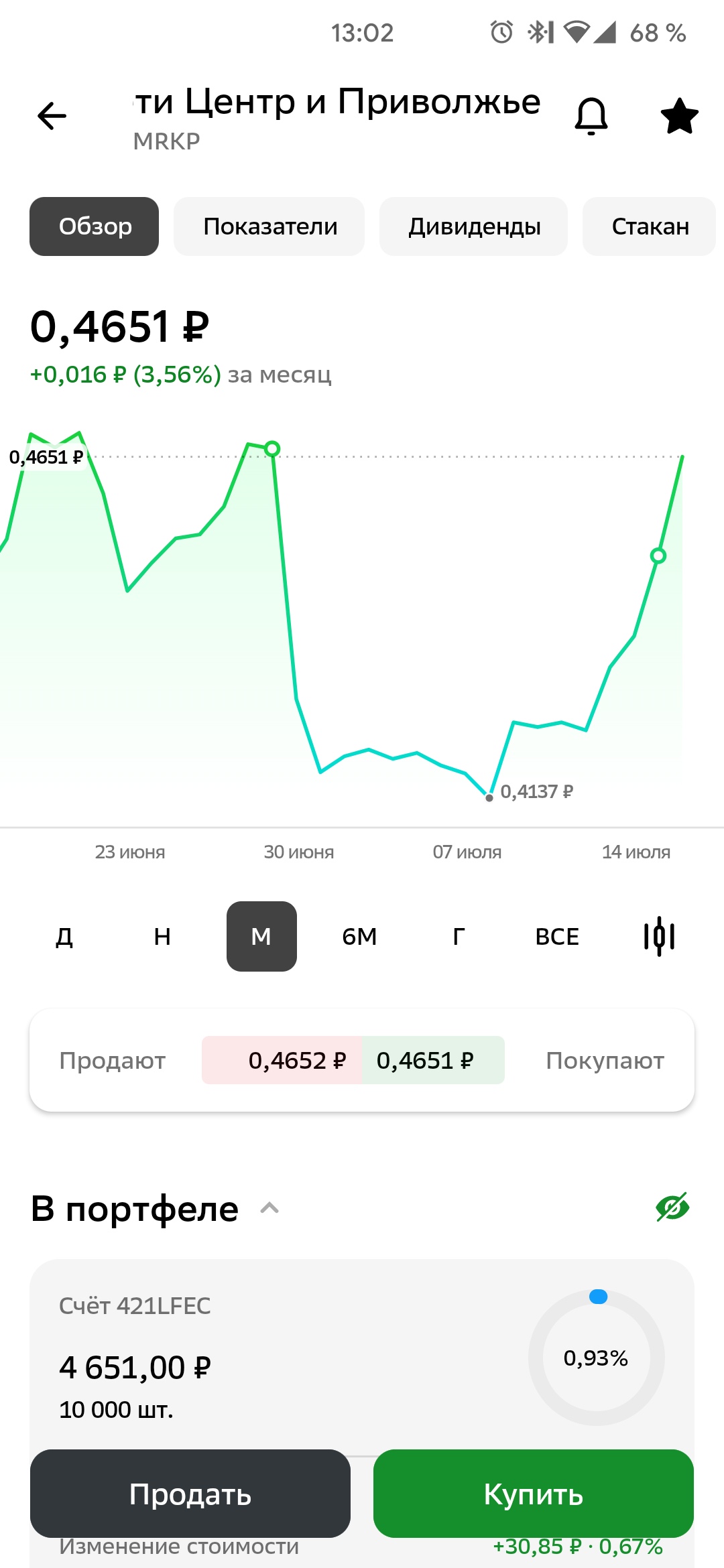
Task: Open the Продают/Покупают order book card
Action: tap(362, 1060)
